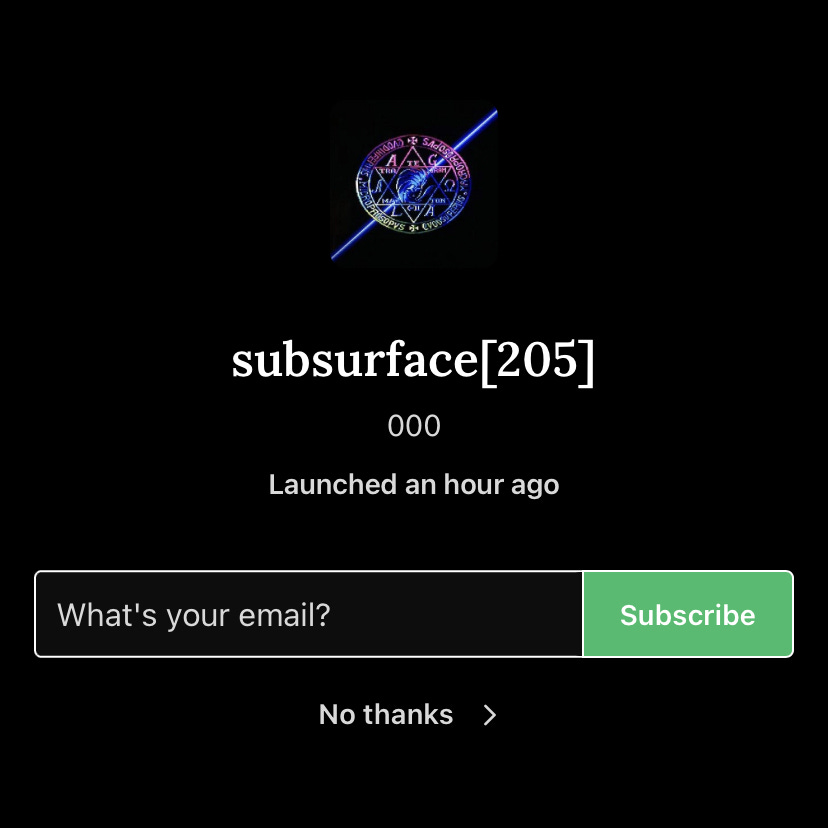
Task: Tap the "What's your email?" field
Action: pos(308,614)
